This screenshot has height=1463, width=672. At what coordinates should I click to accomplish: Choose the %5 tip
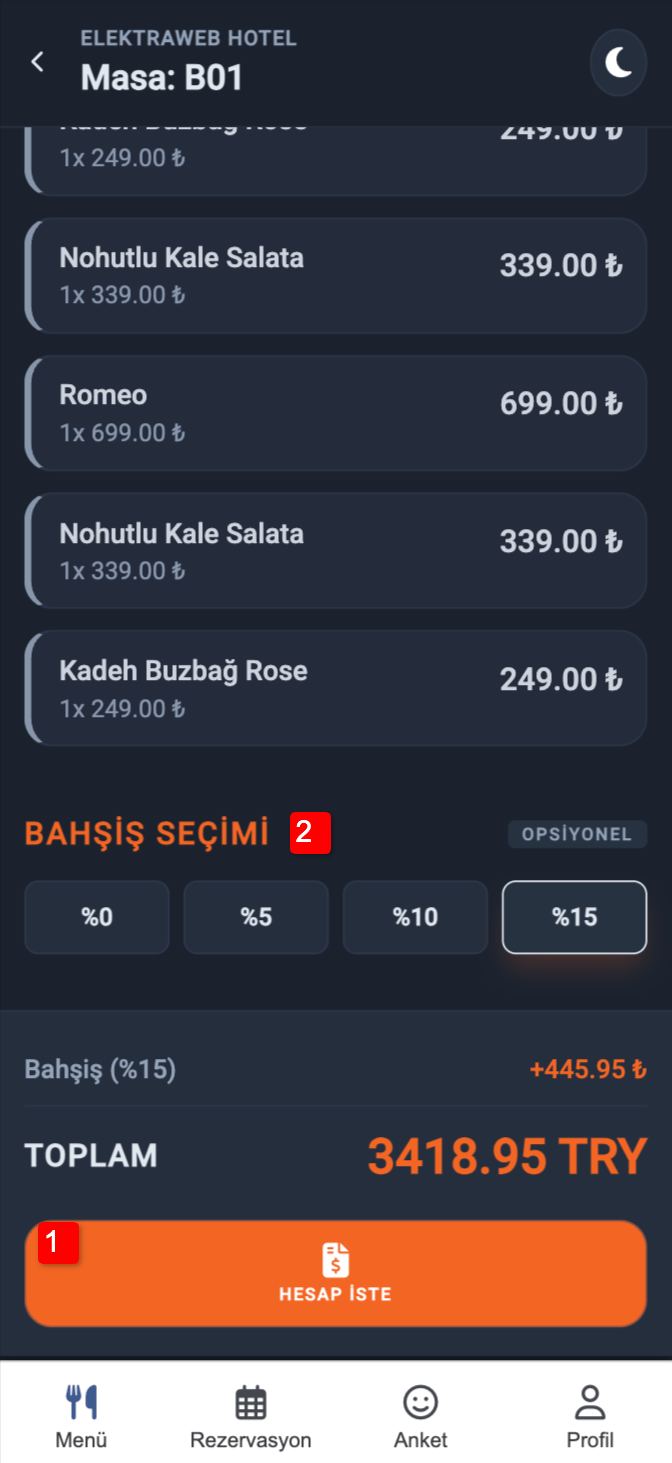[x=256, y=917]
